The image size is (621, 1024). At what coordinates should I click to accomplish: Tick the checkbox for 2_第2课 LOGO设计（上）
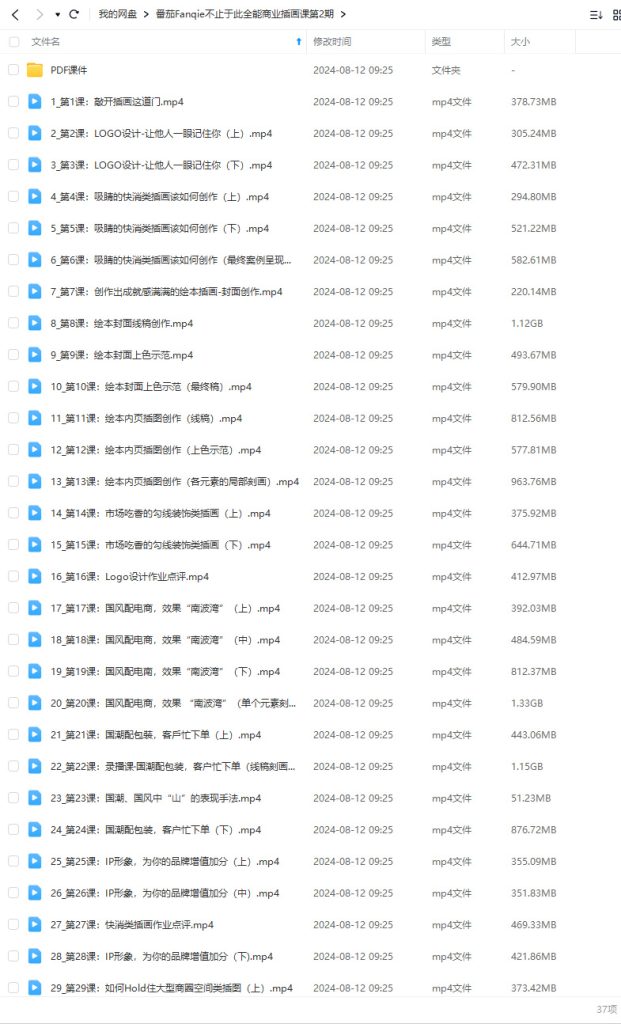pyautogui.click(x=13, y=133)
